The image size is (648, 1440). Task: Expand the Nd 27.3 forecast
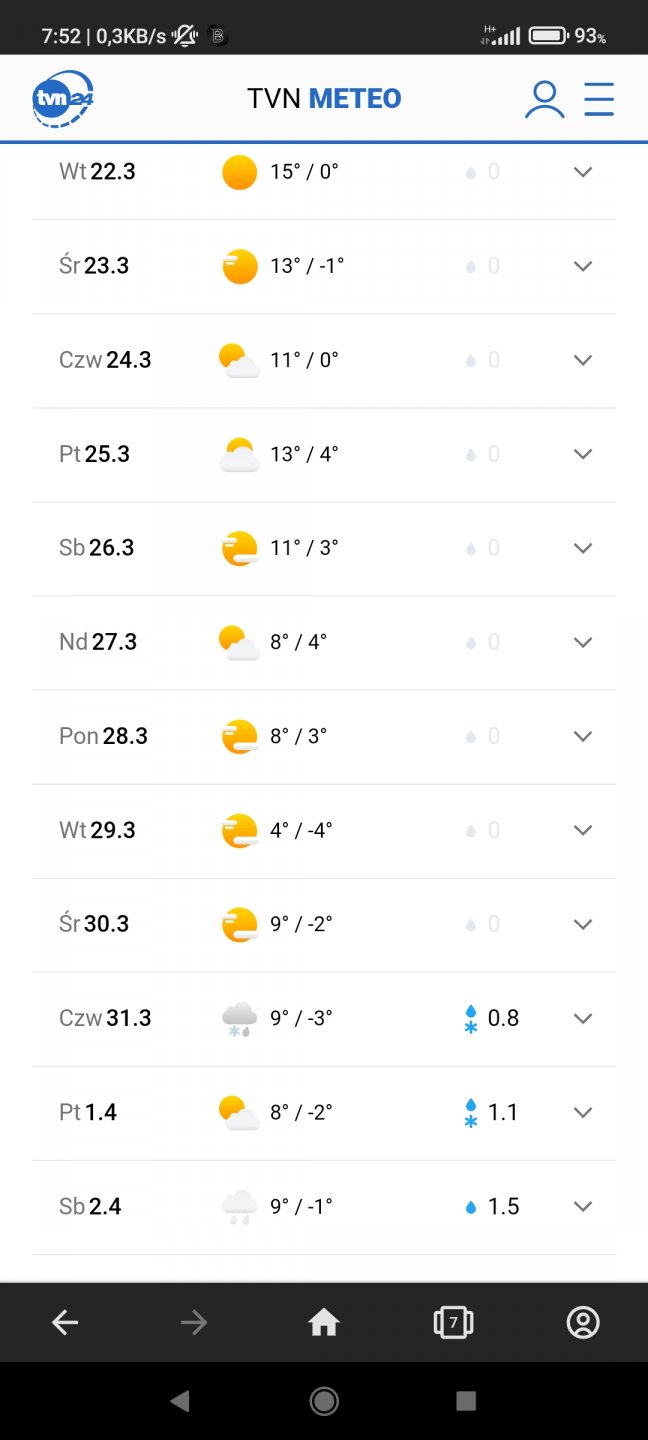pos(583,642)
